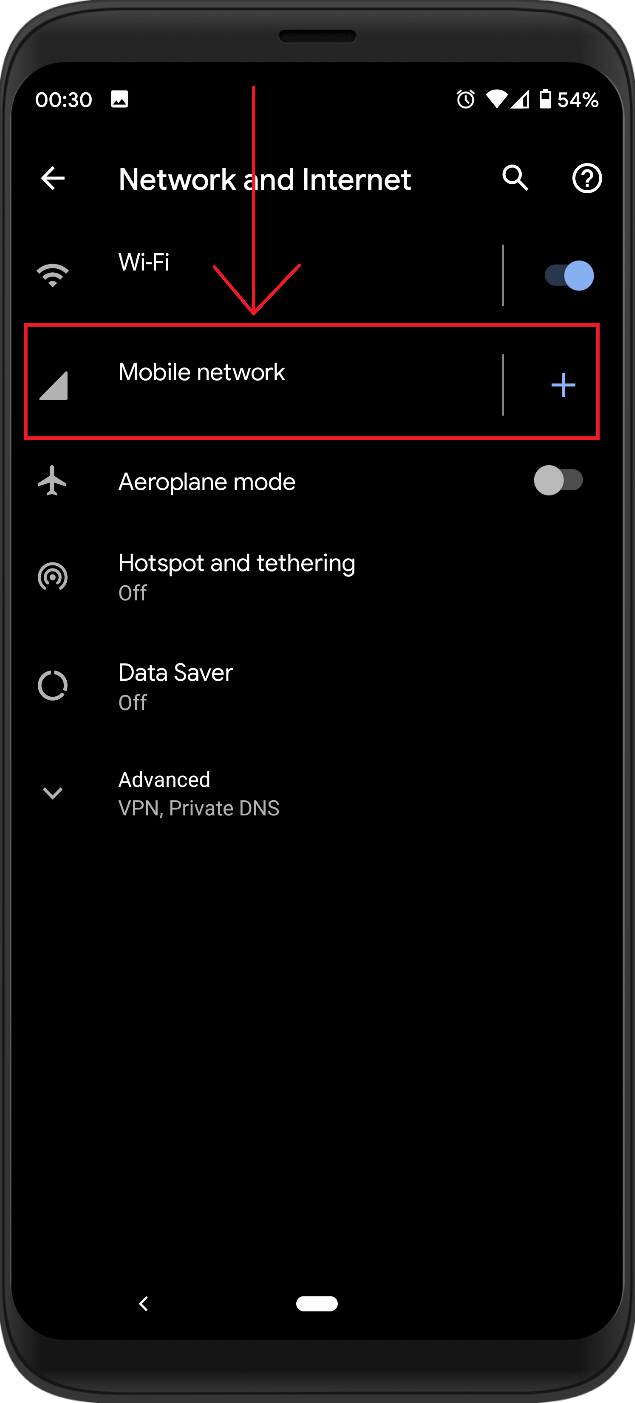Open the help question mark icon
This screenshot has width=635, height=1403.
586,179
